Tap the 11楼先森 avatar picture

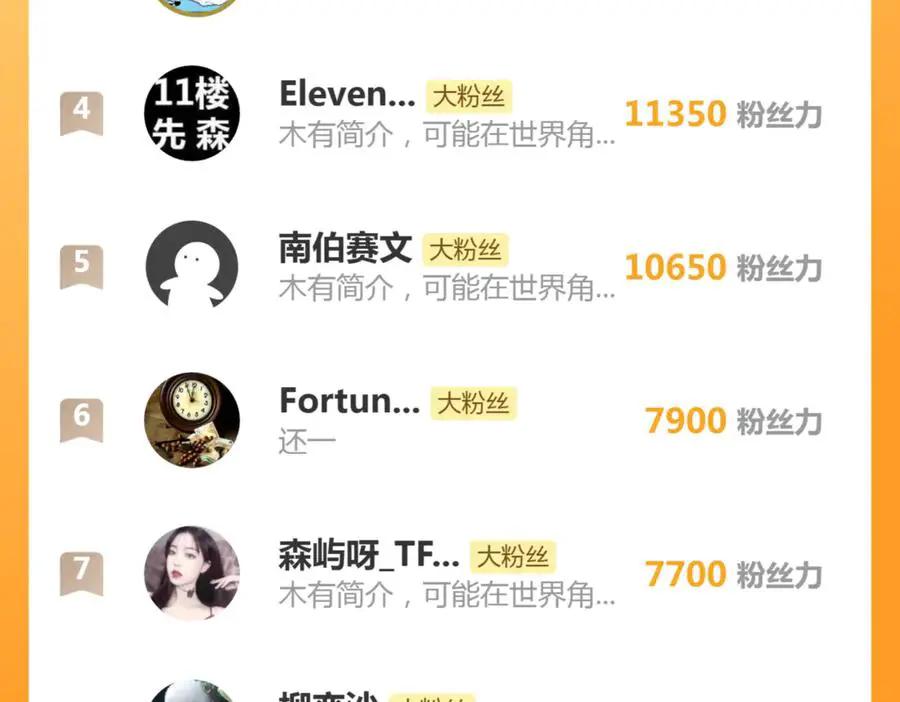[192, 113]
